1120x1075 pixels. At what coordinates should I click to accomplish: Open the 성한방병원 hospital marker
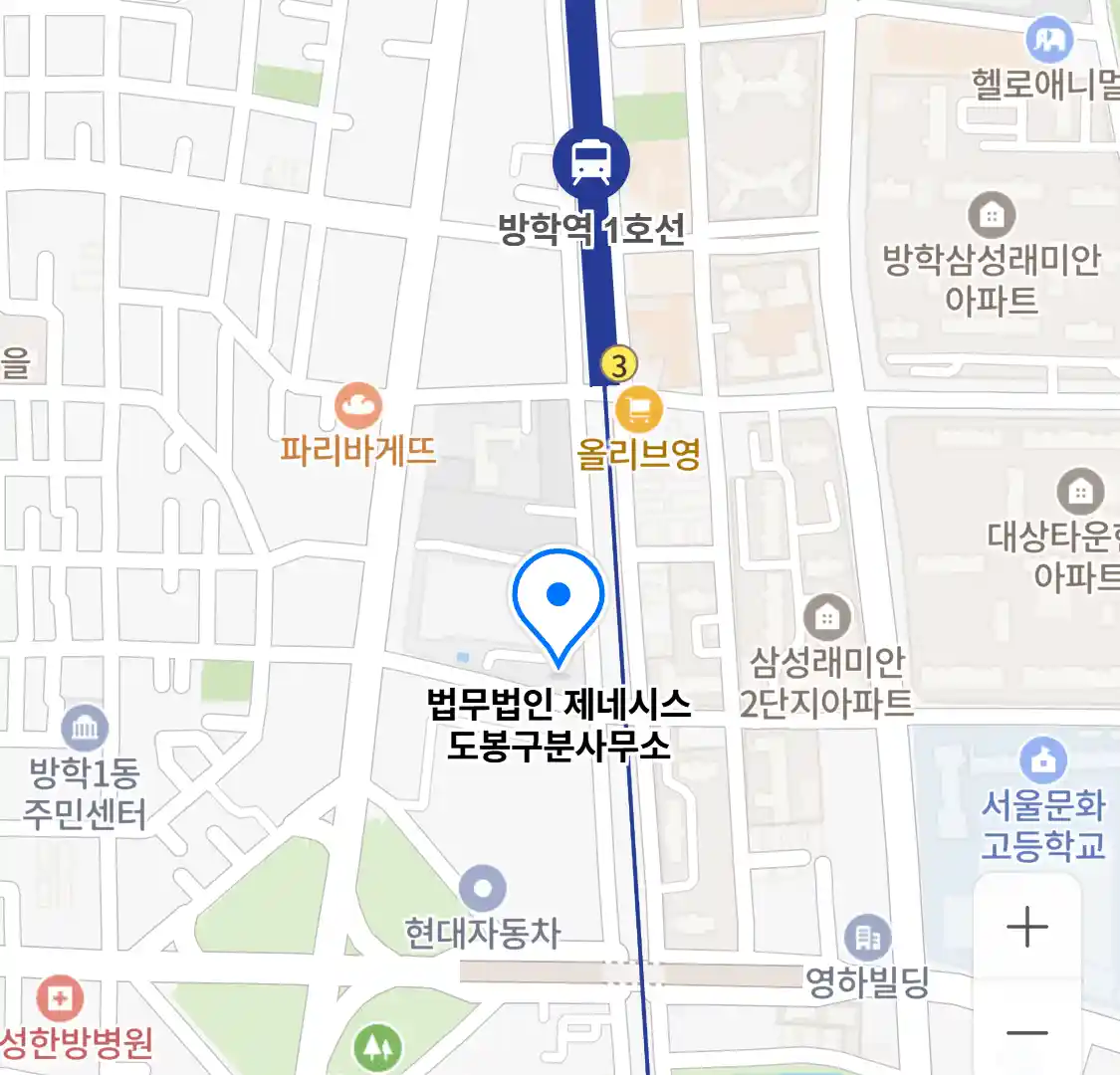point(60,998)
